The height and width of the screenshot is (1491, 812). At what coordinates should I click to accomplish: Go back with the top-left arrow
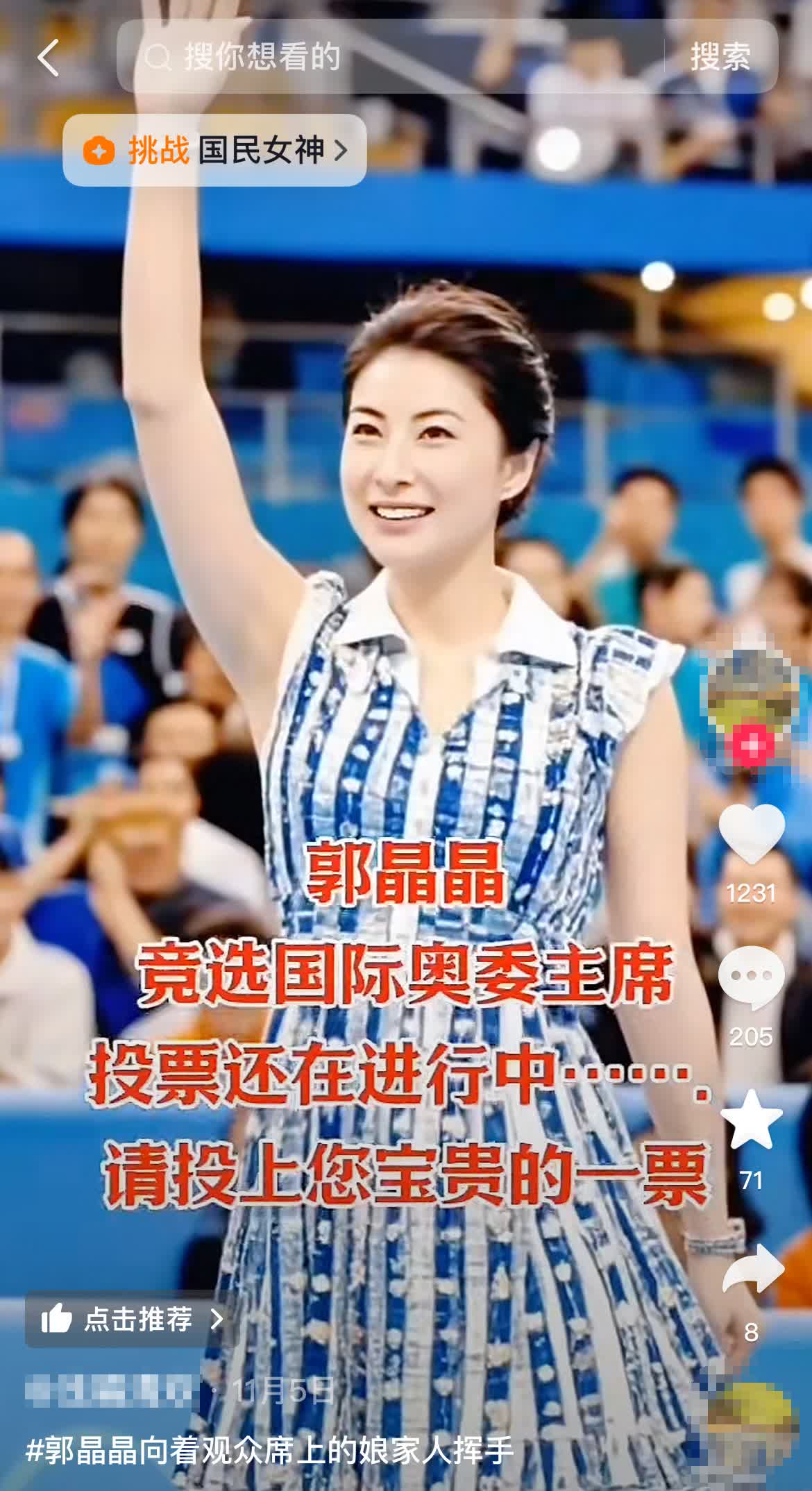click(49, 57)
